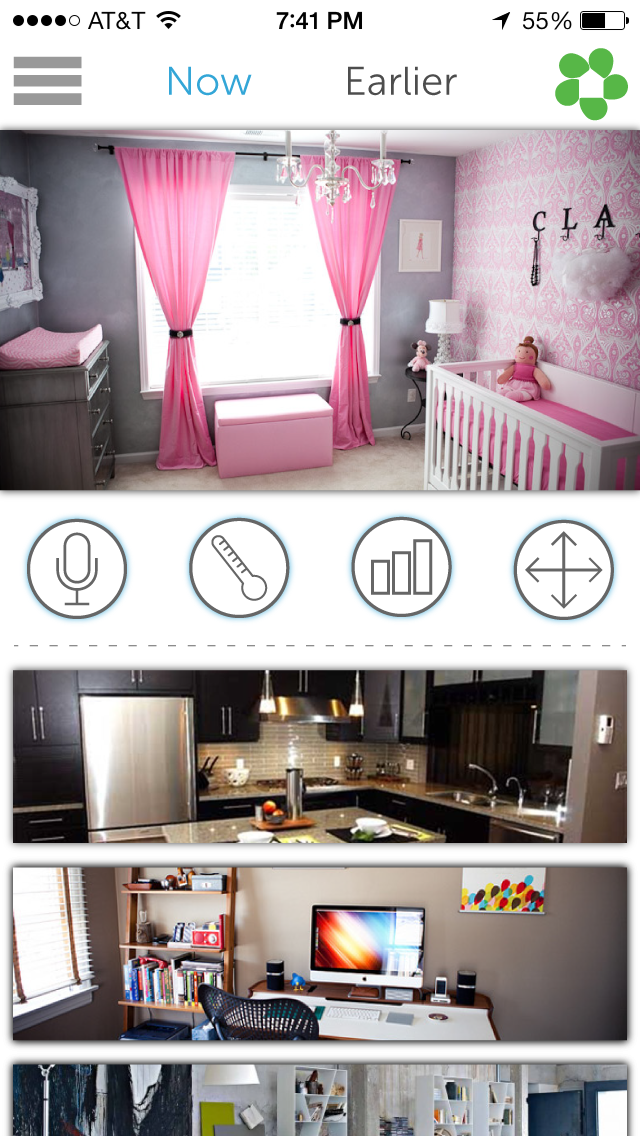Open the kitchen camera feed
This screenshot has height=1136, width=640.
pos(320,756)
